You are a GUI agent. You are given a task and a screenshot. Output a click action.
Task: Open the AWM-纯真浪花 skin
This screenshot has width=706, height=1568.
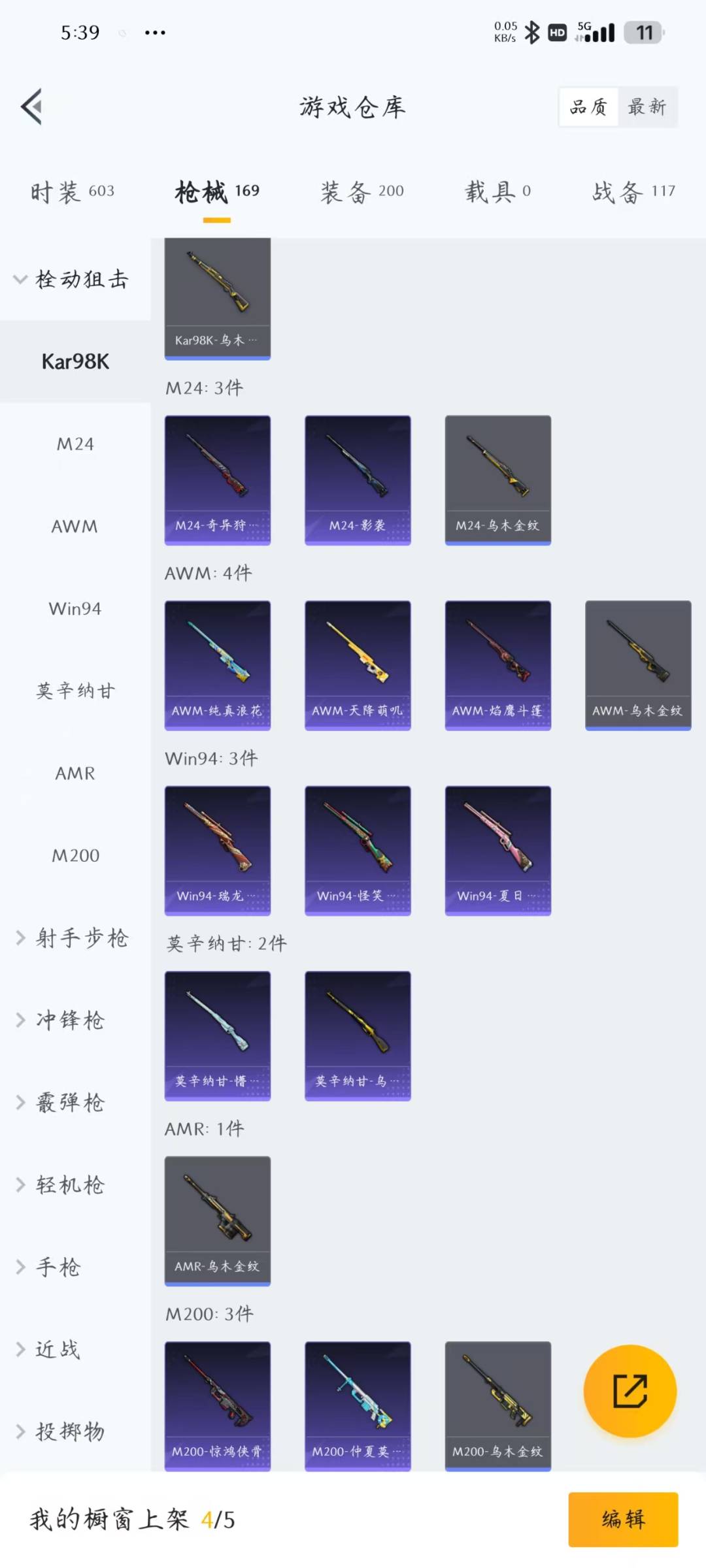click(217, 665)
